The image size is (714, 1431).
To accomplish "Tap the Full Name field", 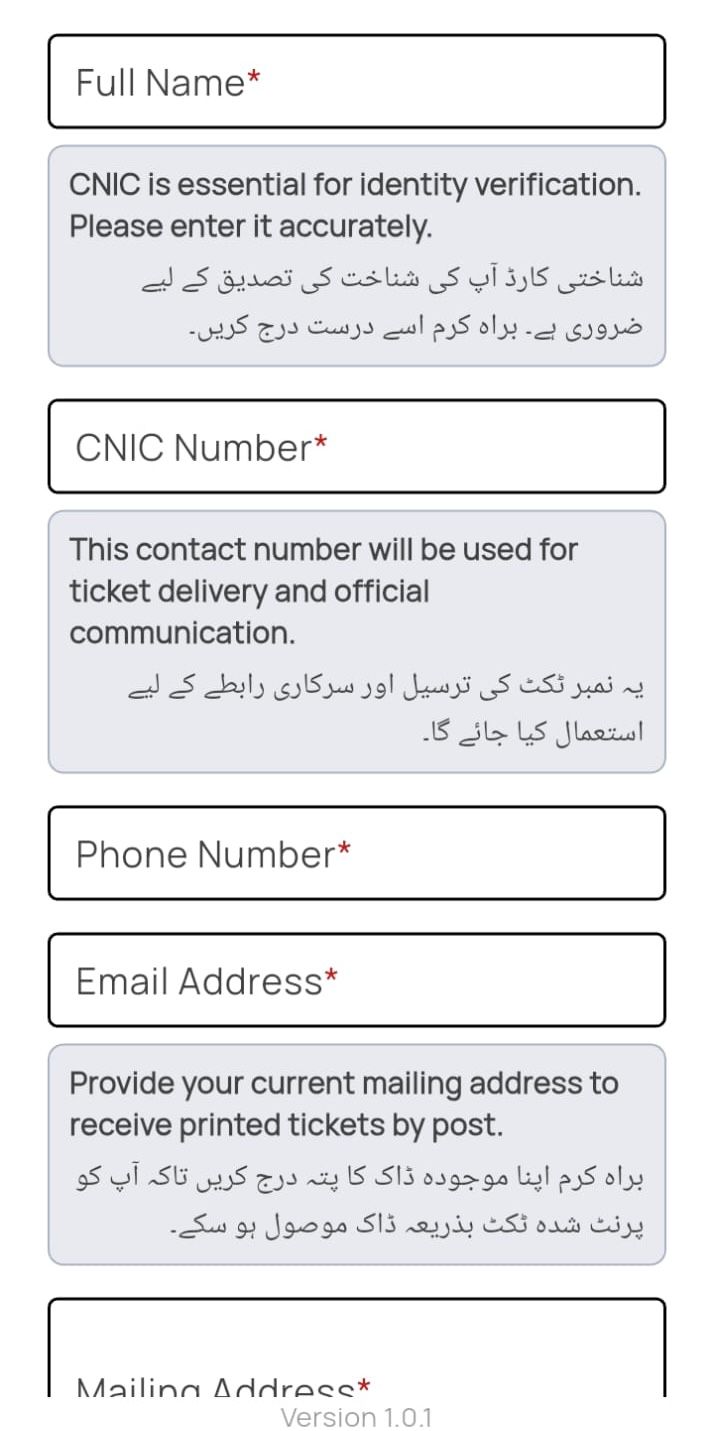I will click(356, 82).
